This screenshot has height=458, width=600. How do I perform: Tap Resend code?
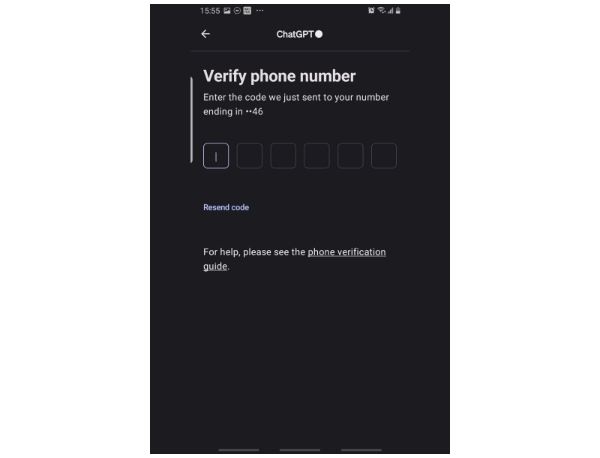(226, 208)
